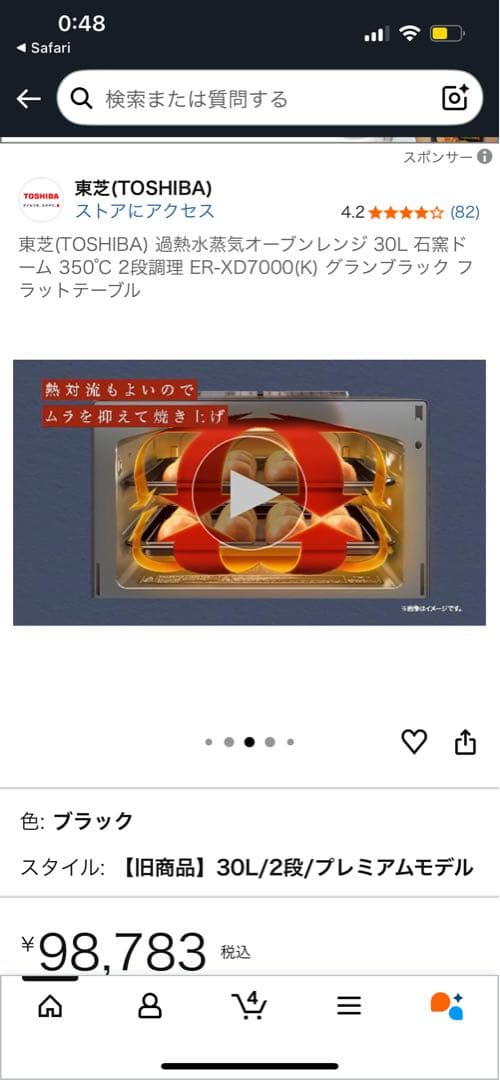The image size is (500, 1080).
Task: Tap the search or ask field
Action: pyautogui.click(x=270, y=98)
